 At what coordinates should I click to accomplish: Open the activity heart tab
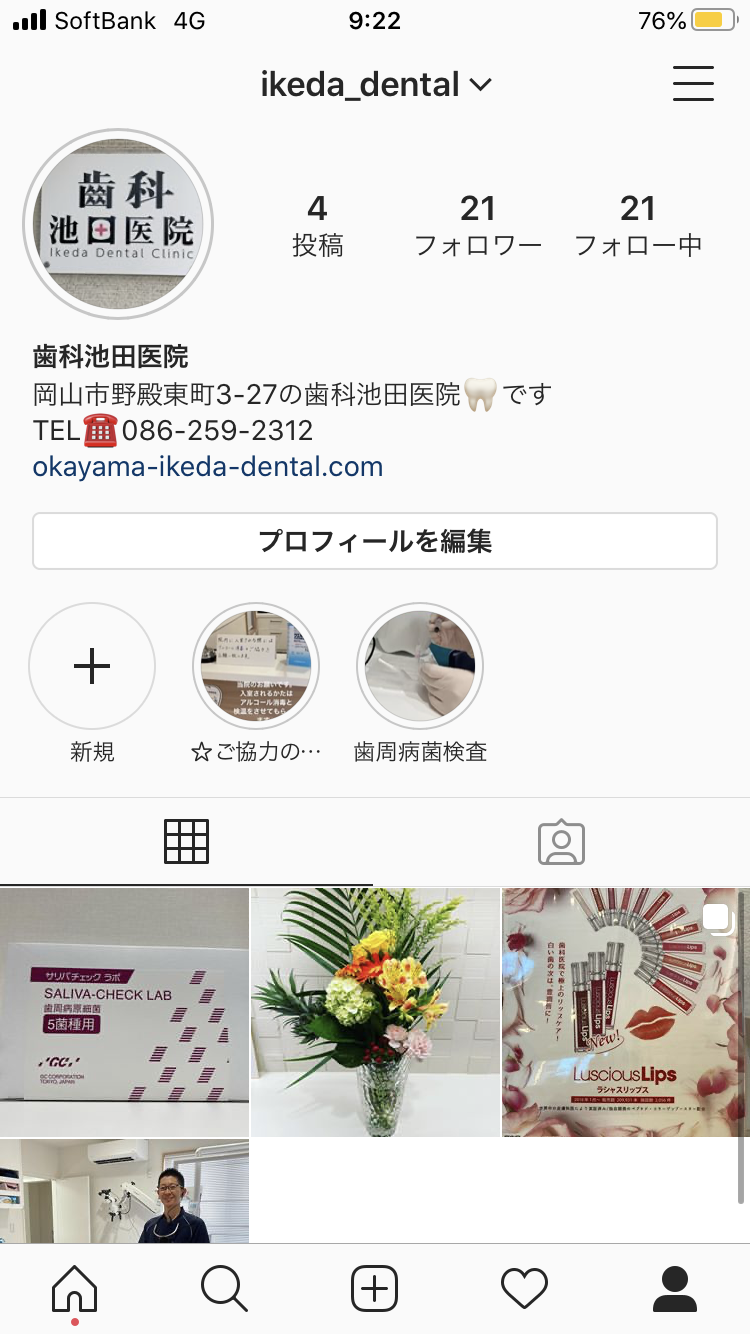pyautogui.click(x=525, y=1288)
